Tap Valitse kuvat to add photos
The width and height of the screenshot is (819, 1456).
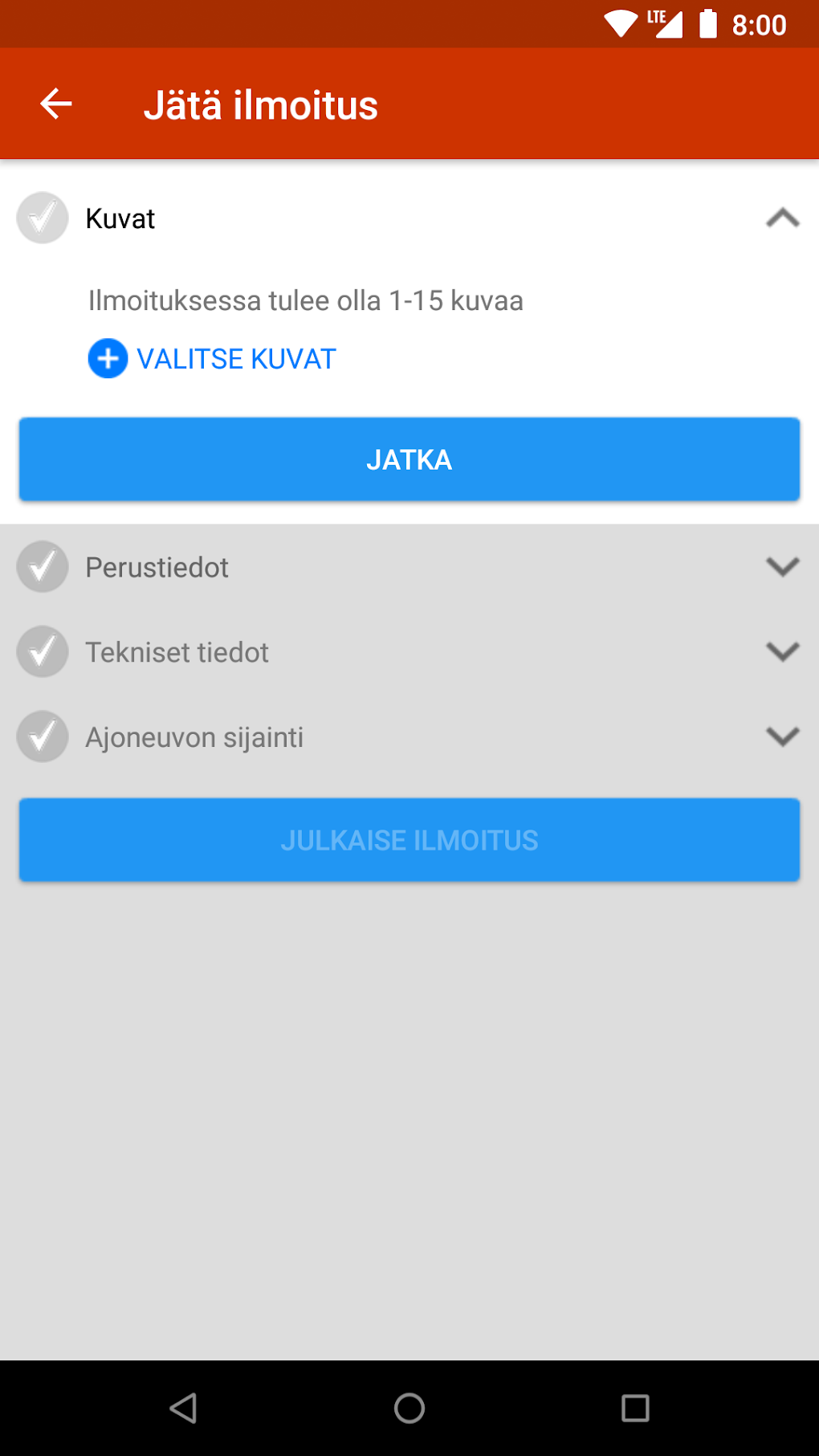[212, 359]
